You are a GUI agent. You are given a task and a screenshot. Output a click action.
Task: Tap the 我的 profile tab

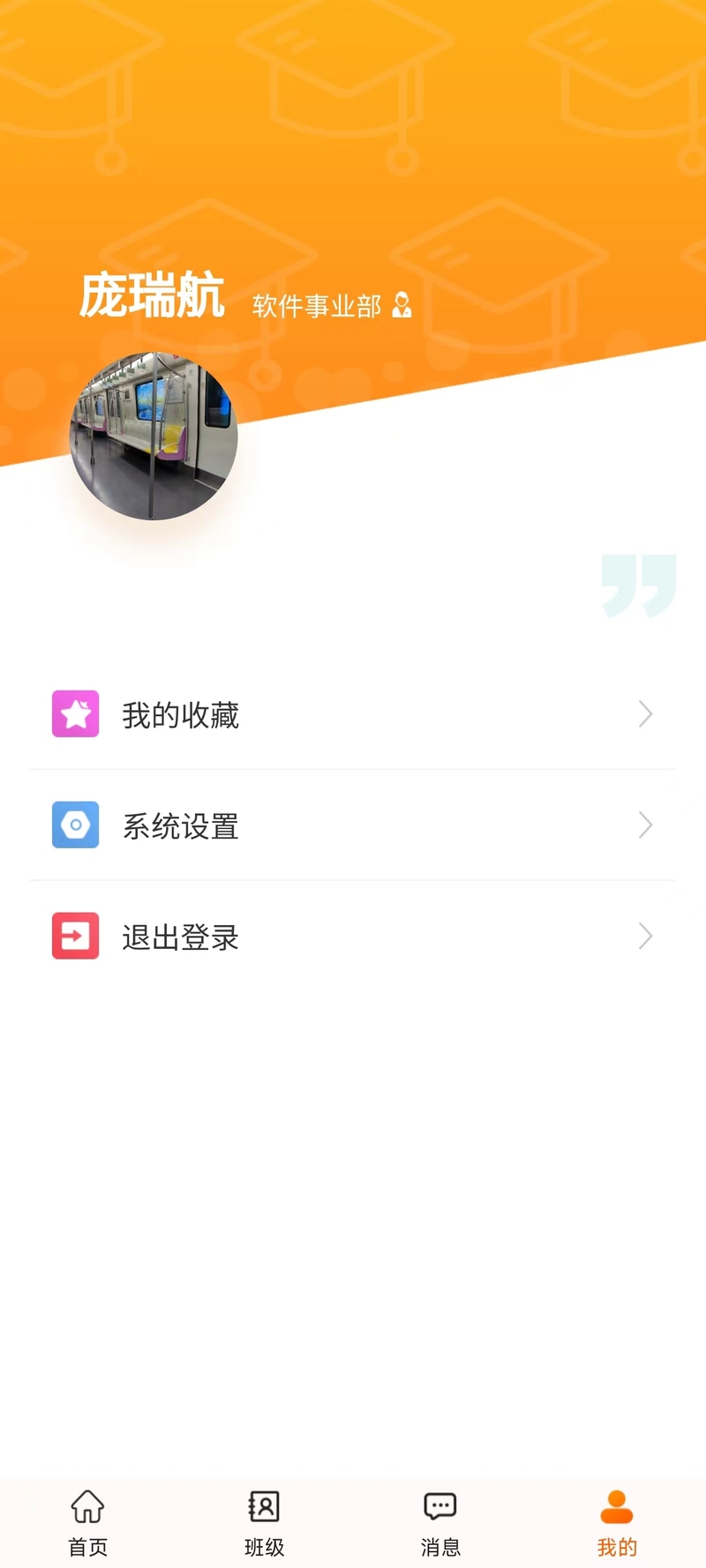point(618,1523)
